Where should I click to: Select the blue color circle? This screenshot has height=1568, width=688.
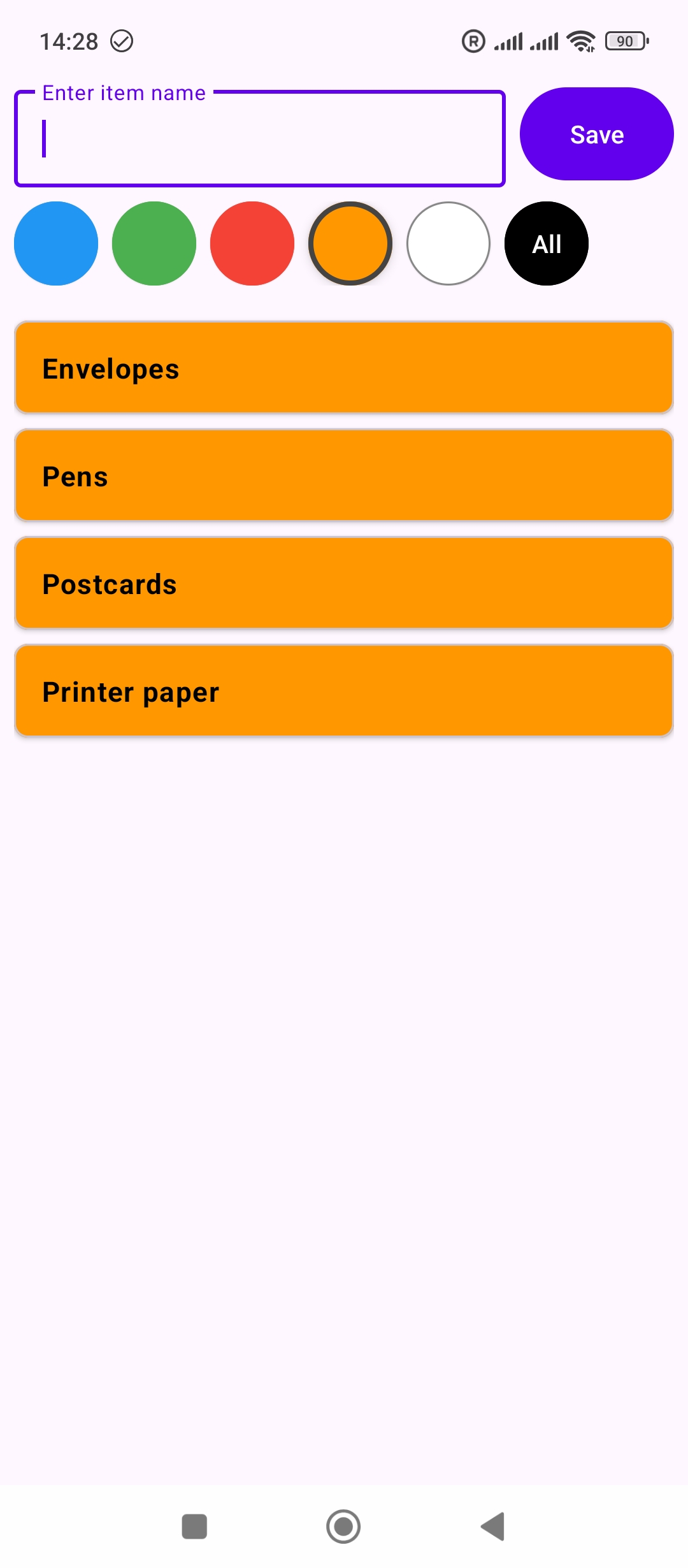click(x=56, y=243)
